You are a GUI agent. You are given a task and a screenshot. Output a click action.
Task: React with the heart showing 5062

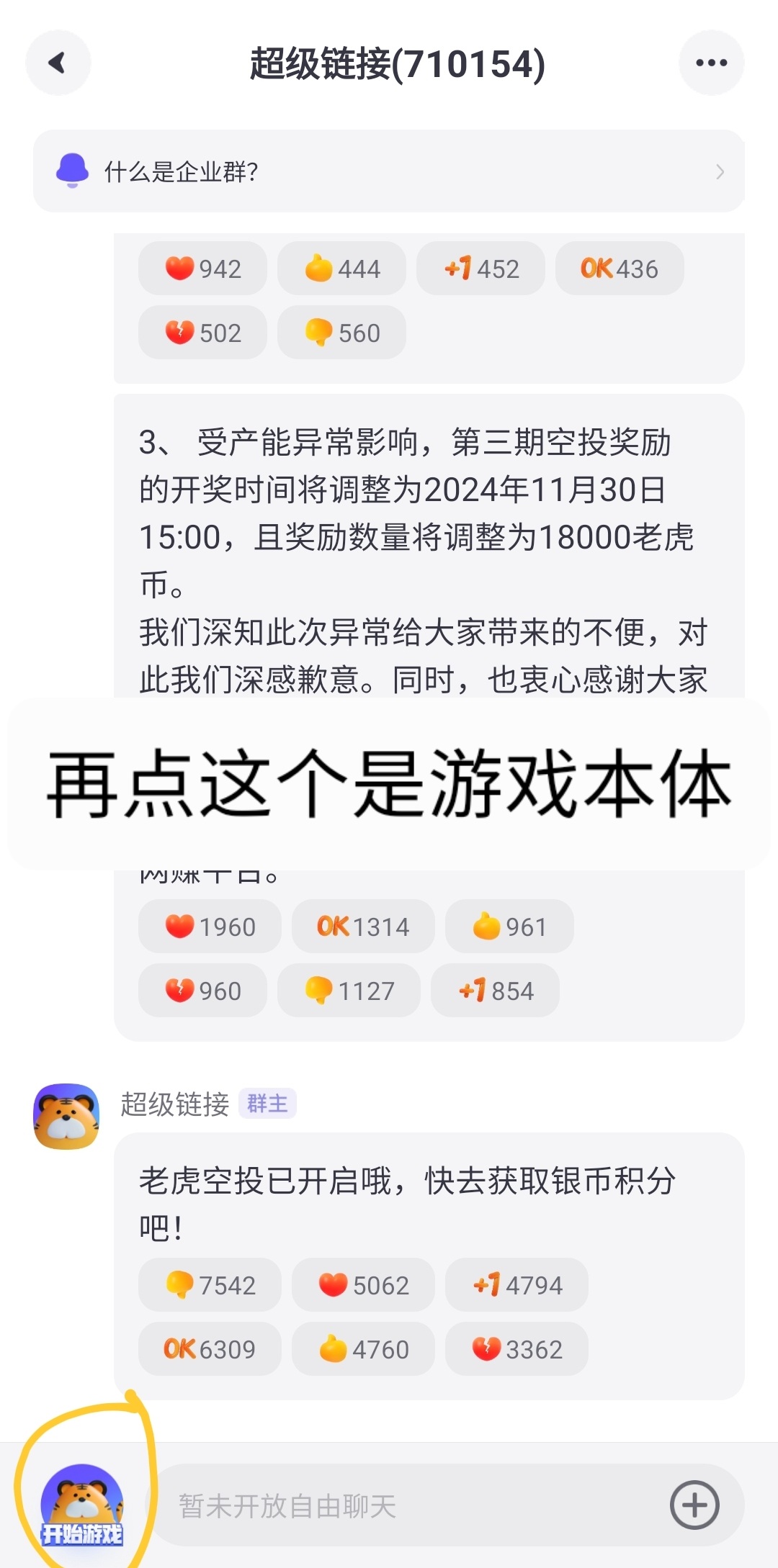(363, 1285)
